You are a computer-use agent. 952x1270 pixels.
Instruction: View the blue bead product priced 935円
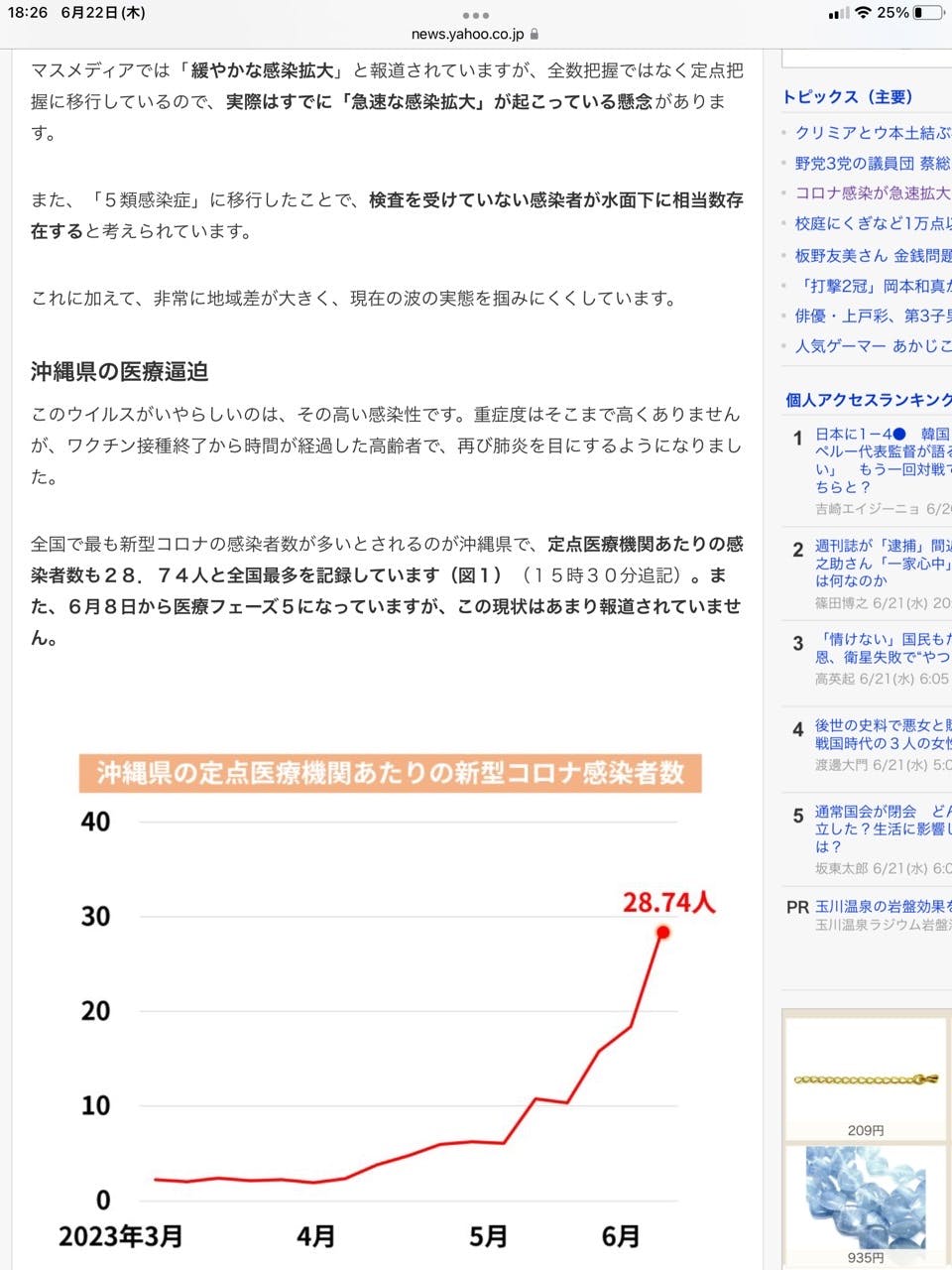pos(866,1199)
